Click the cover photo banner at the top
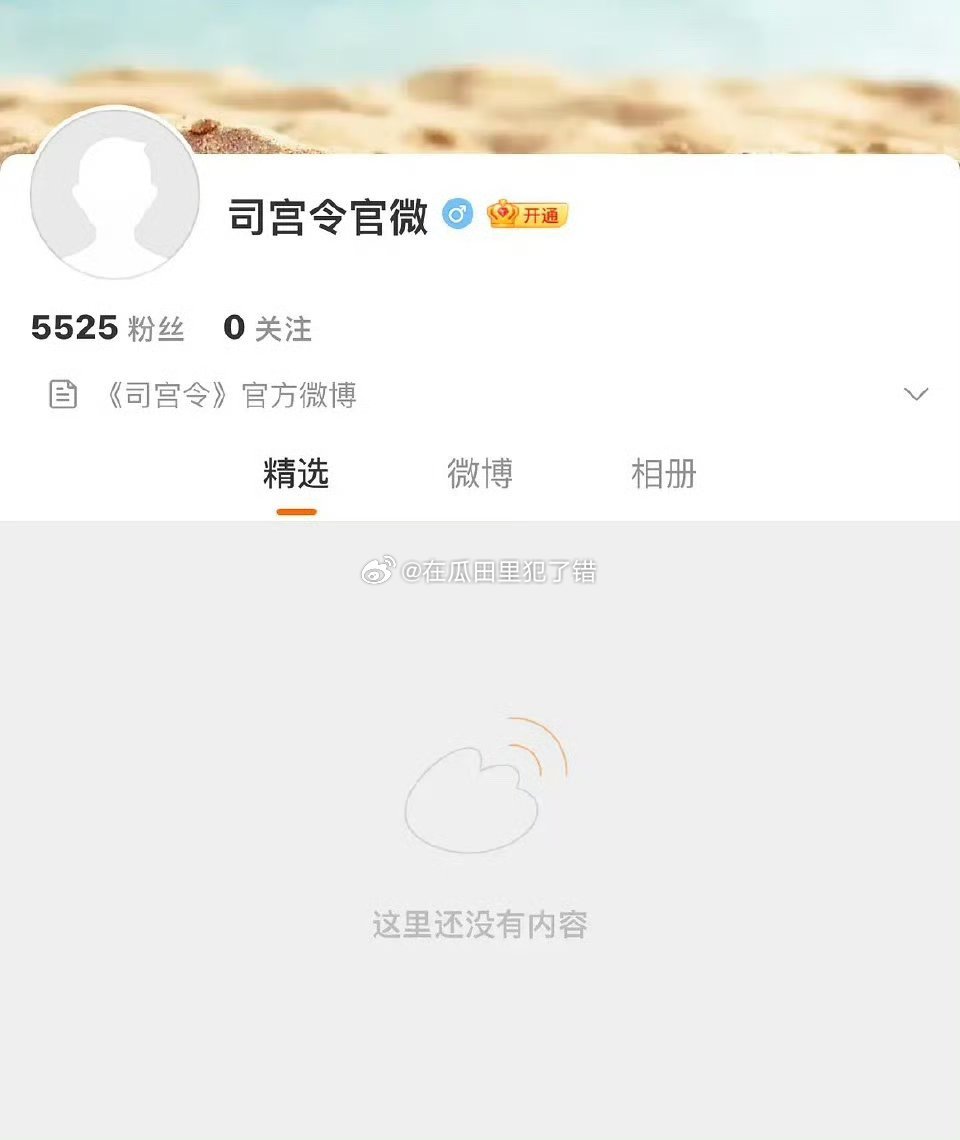 tap(600, 70)
